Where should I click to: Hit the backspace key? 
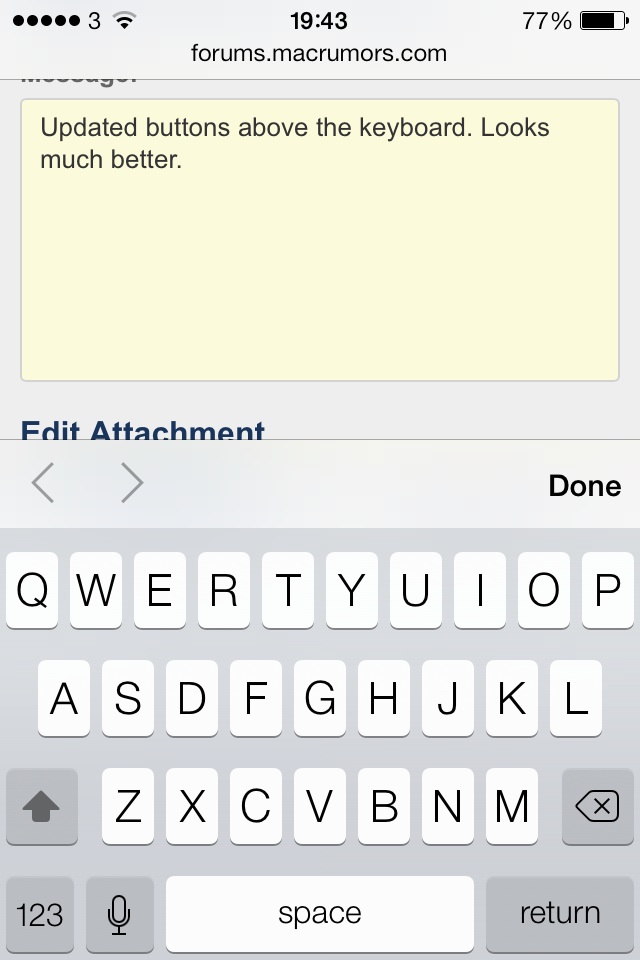(597, 806)
